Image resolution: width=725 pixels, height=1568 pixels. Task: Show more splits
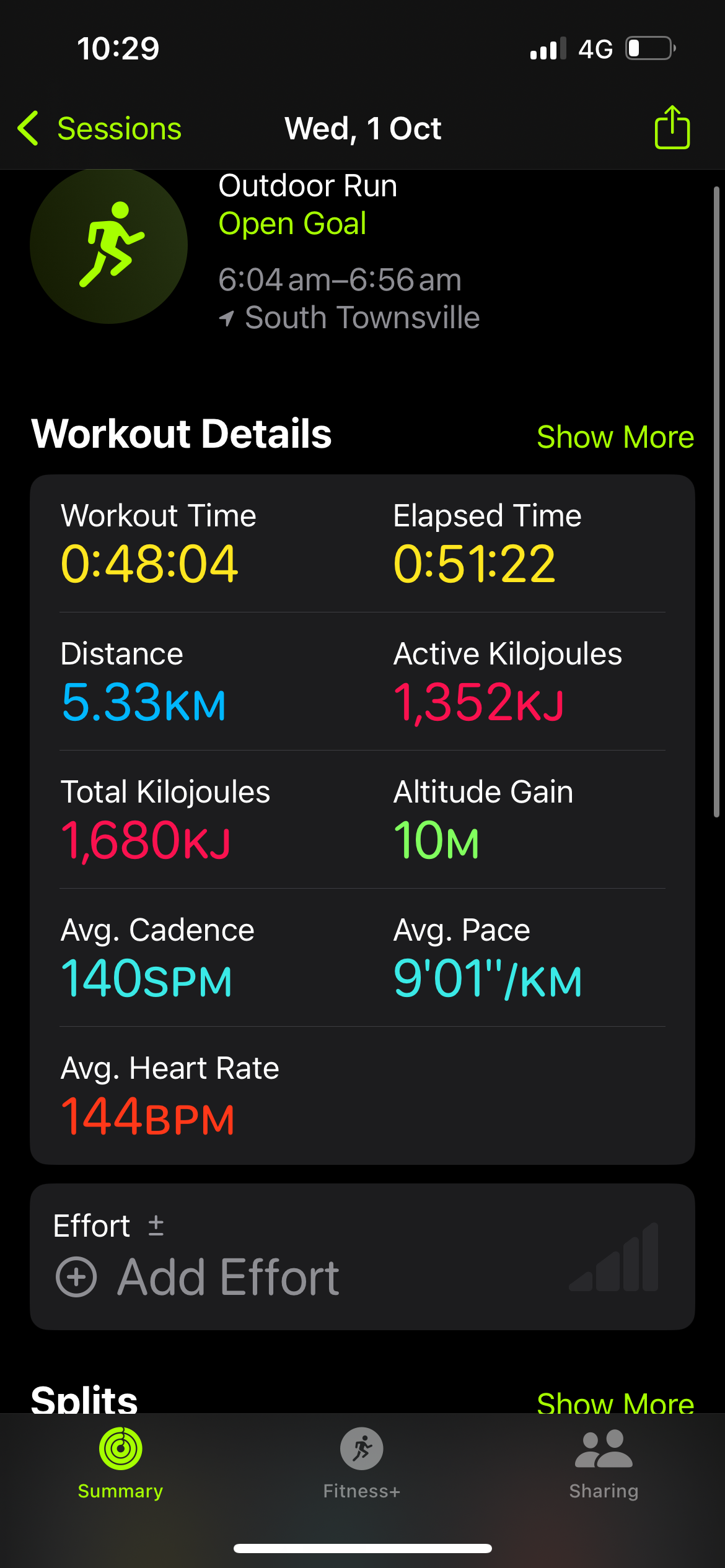tap(615, 1402)
